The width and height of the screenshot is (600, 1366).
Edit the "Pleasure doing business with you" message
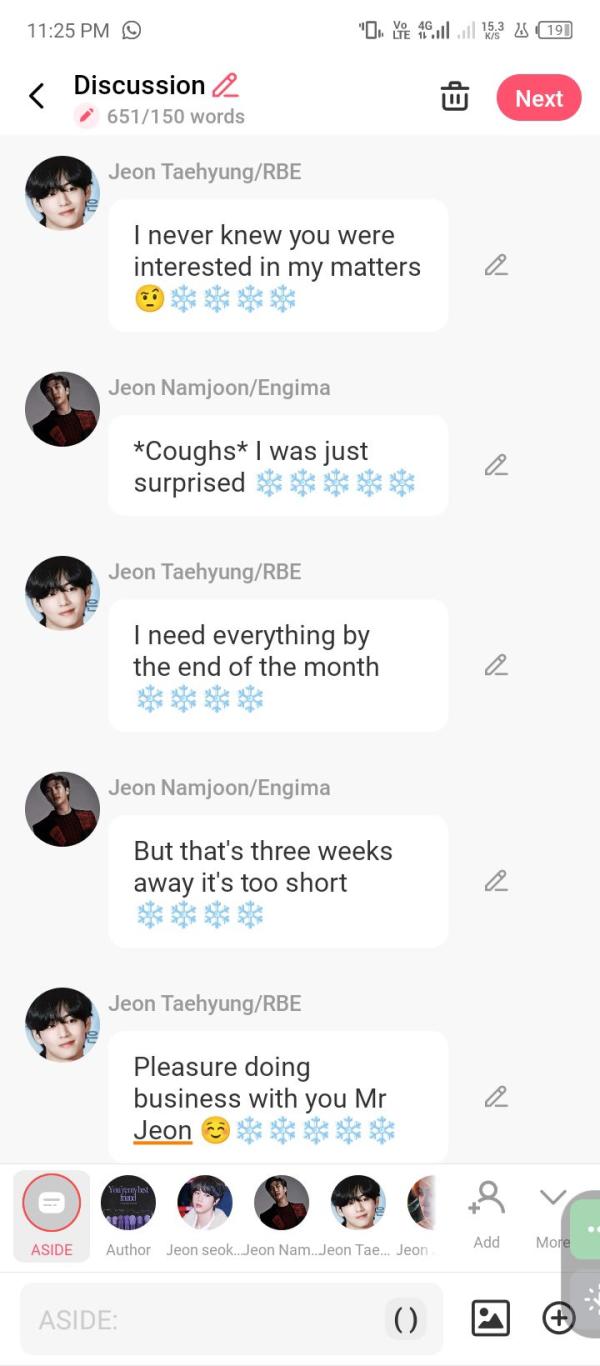[x=496, y=1097]
